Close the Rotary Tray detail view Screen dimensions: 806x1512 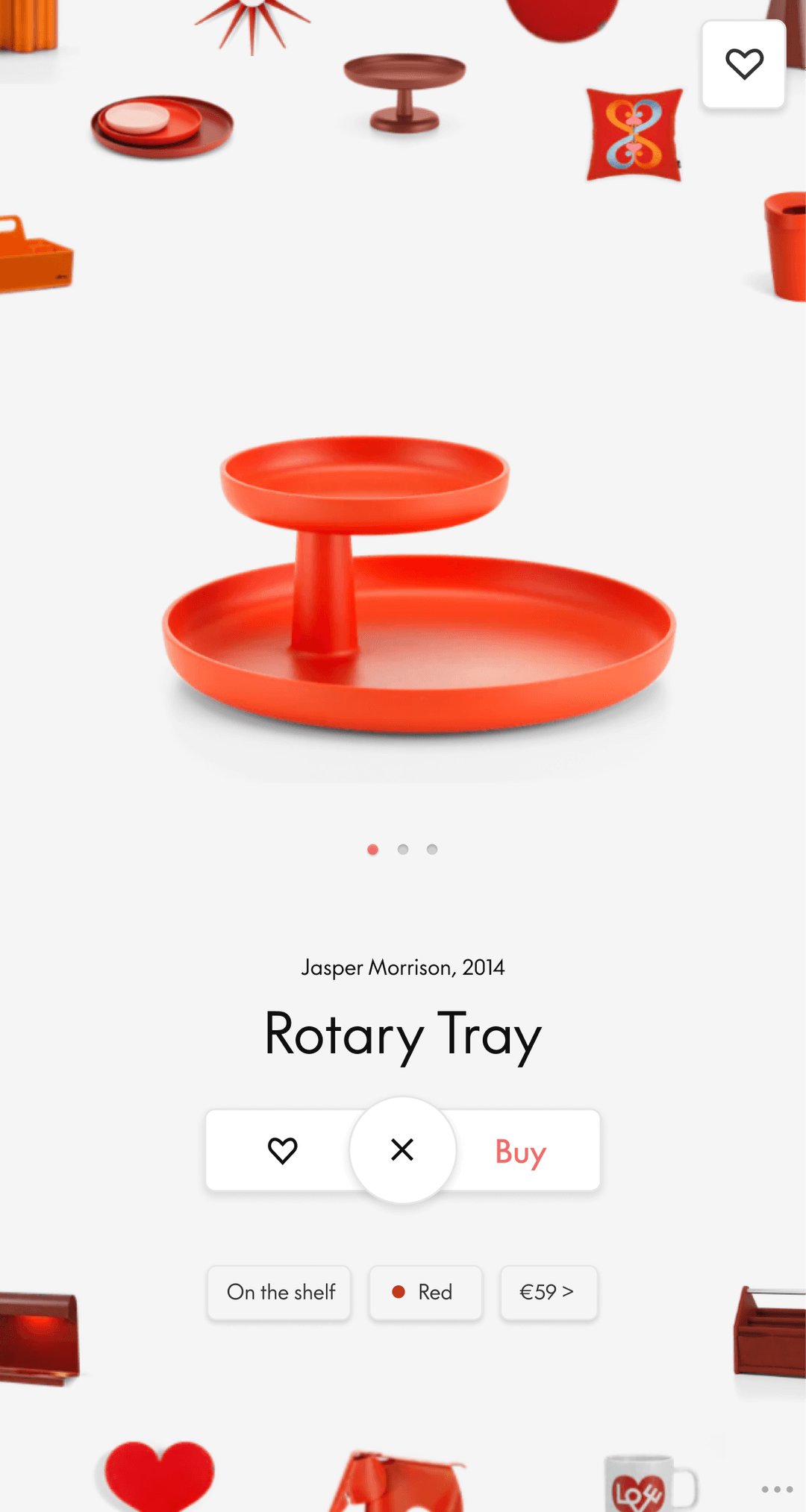402,1149
